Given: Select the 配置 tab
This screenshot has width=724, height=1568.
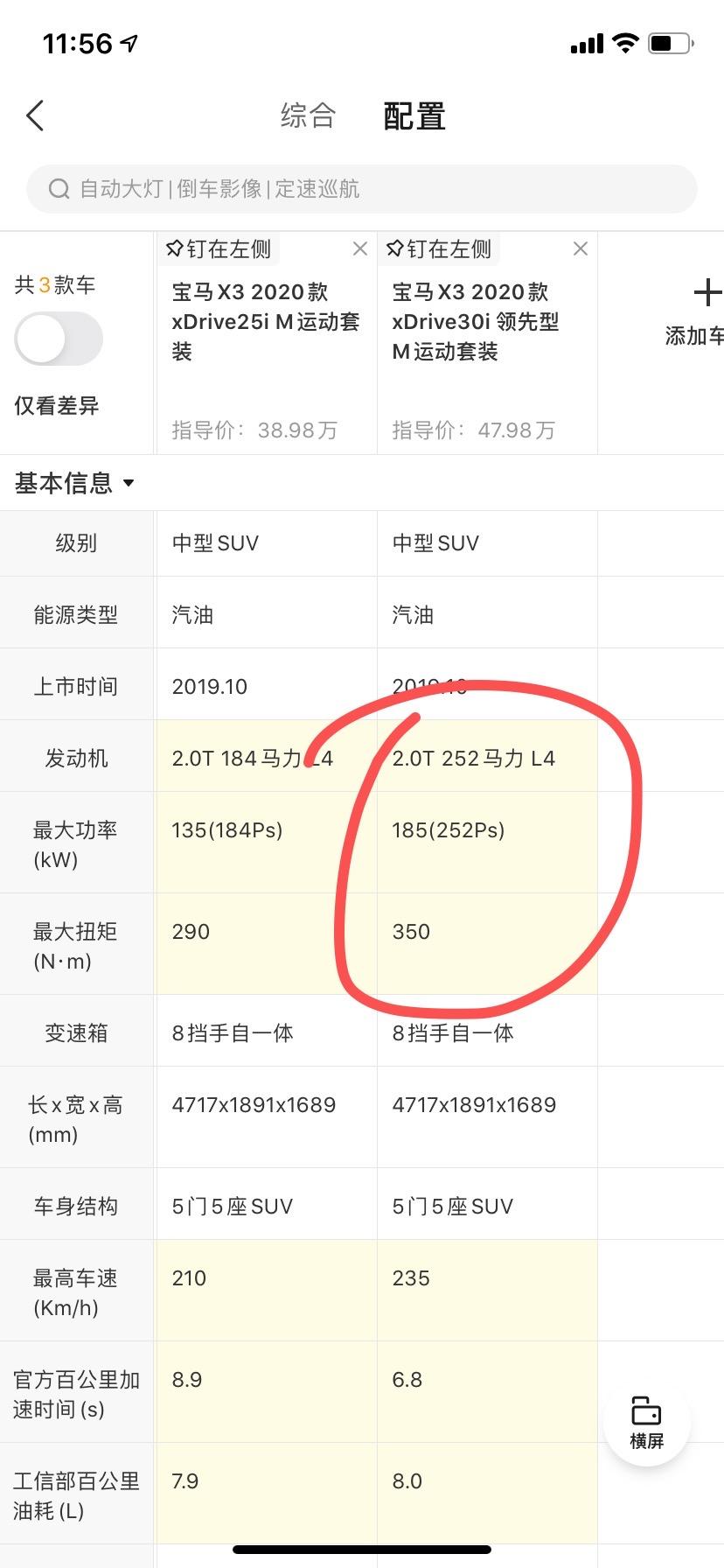Looking at the screenshot, I should click(414, 115).
